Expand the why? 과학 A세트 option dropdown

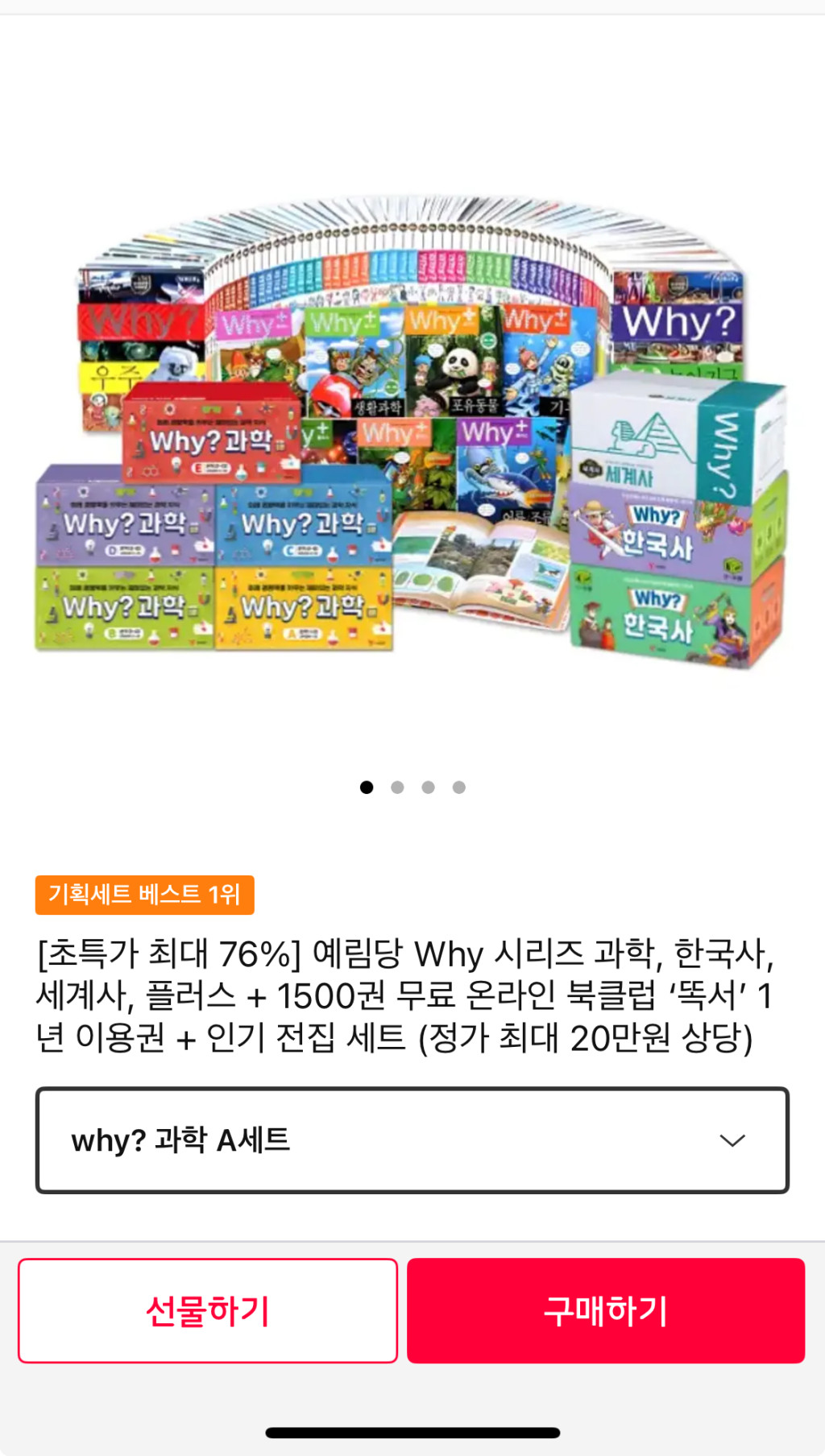[412, 1140]
